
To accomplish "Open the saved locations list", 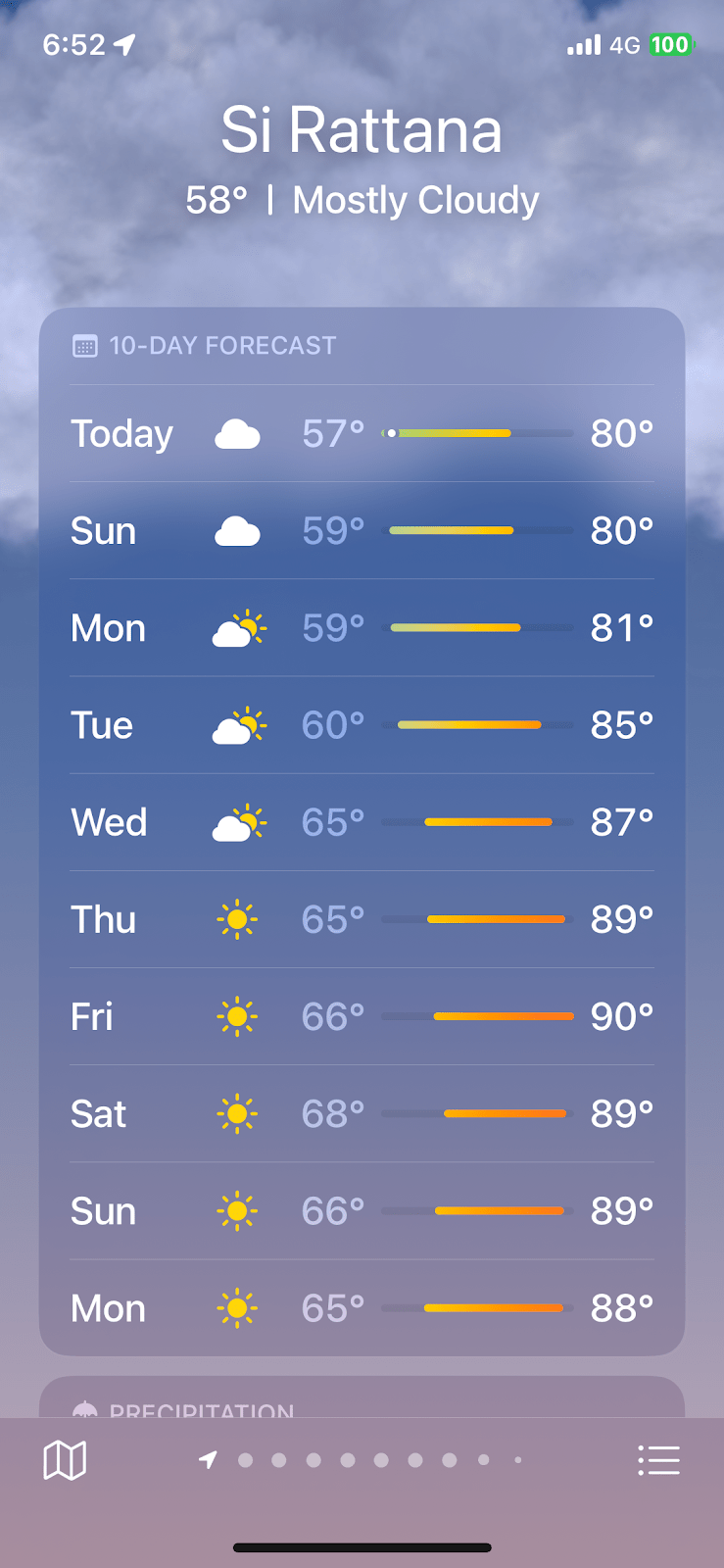I will (x=658, y=1460).
